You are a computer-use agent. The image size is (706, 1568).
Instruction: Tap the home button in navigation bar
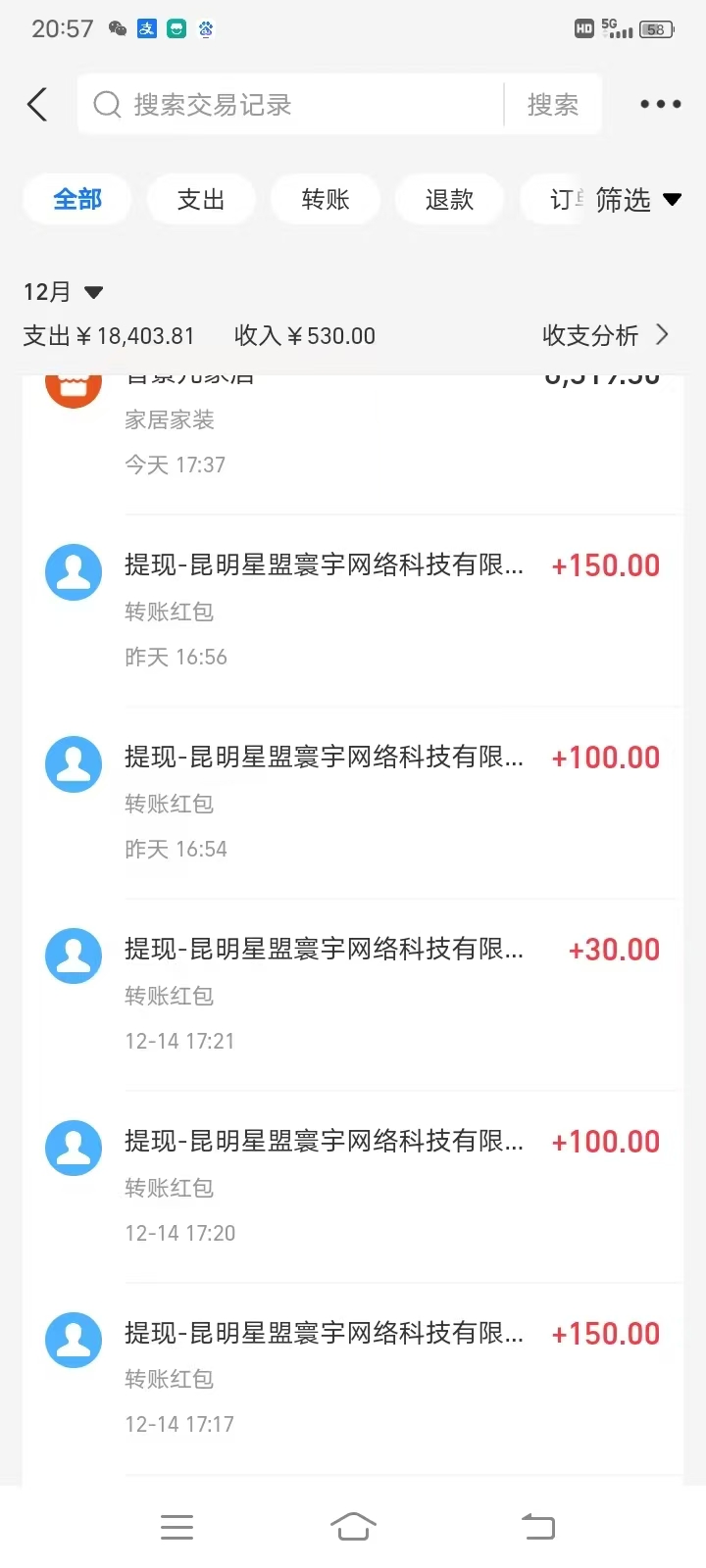(x=353, y=1526)
